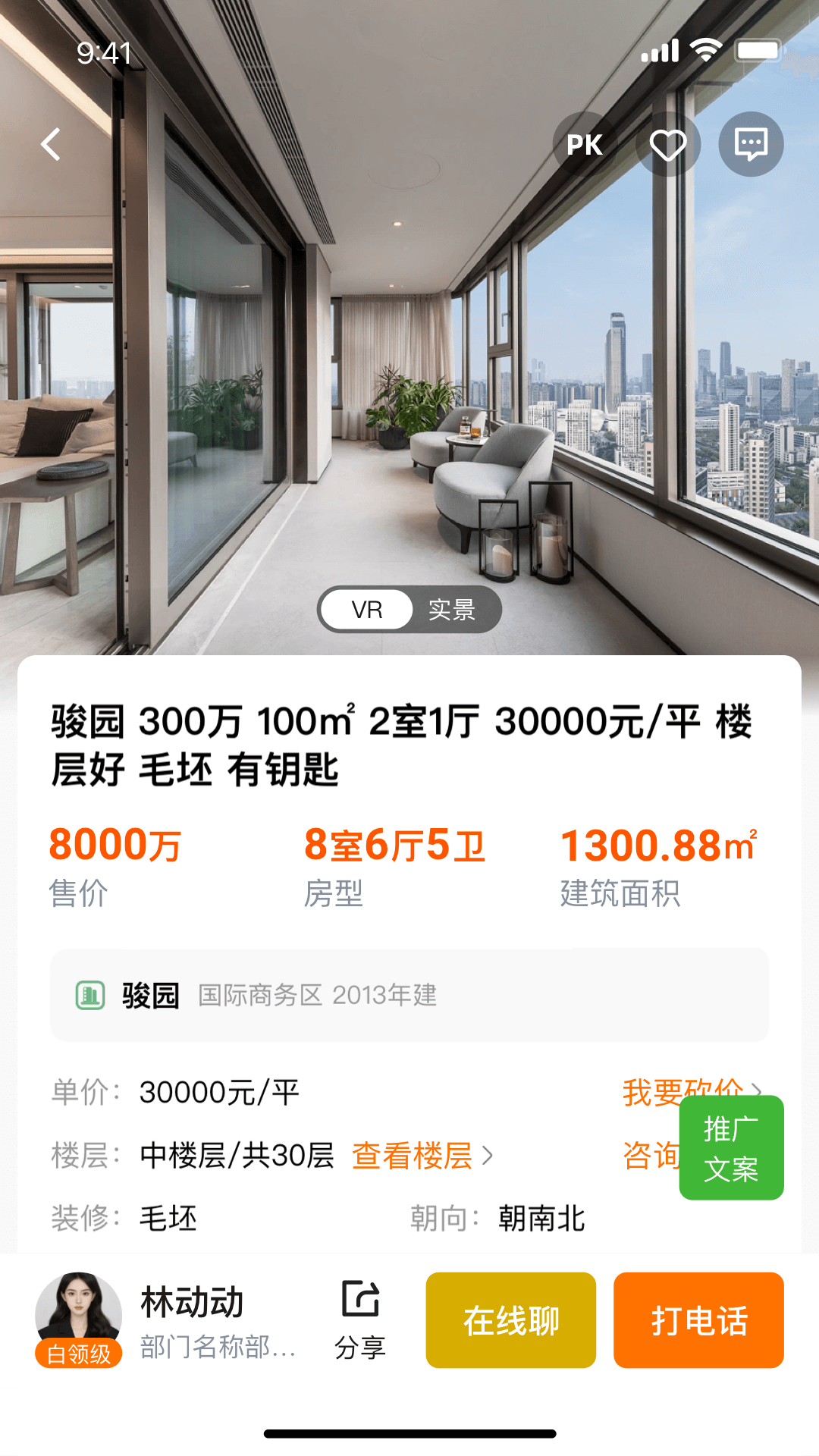This screenshot has width=819, height=1456.
Task: Open the messages chat bubble icon
Action: pos(751,144)
